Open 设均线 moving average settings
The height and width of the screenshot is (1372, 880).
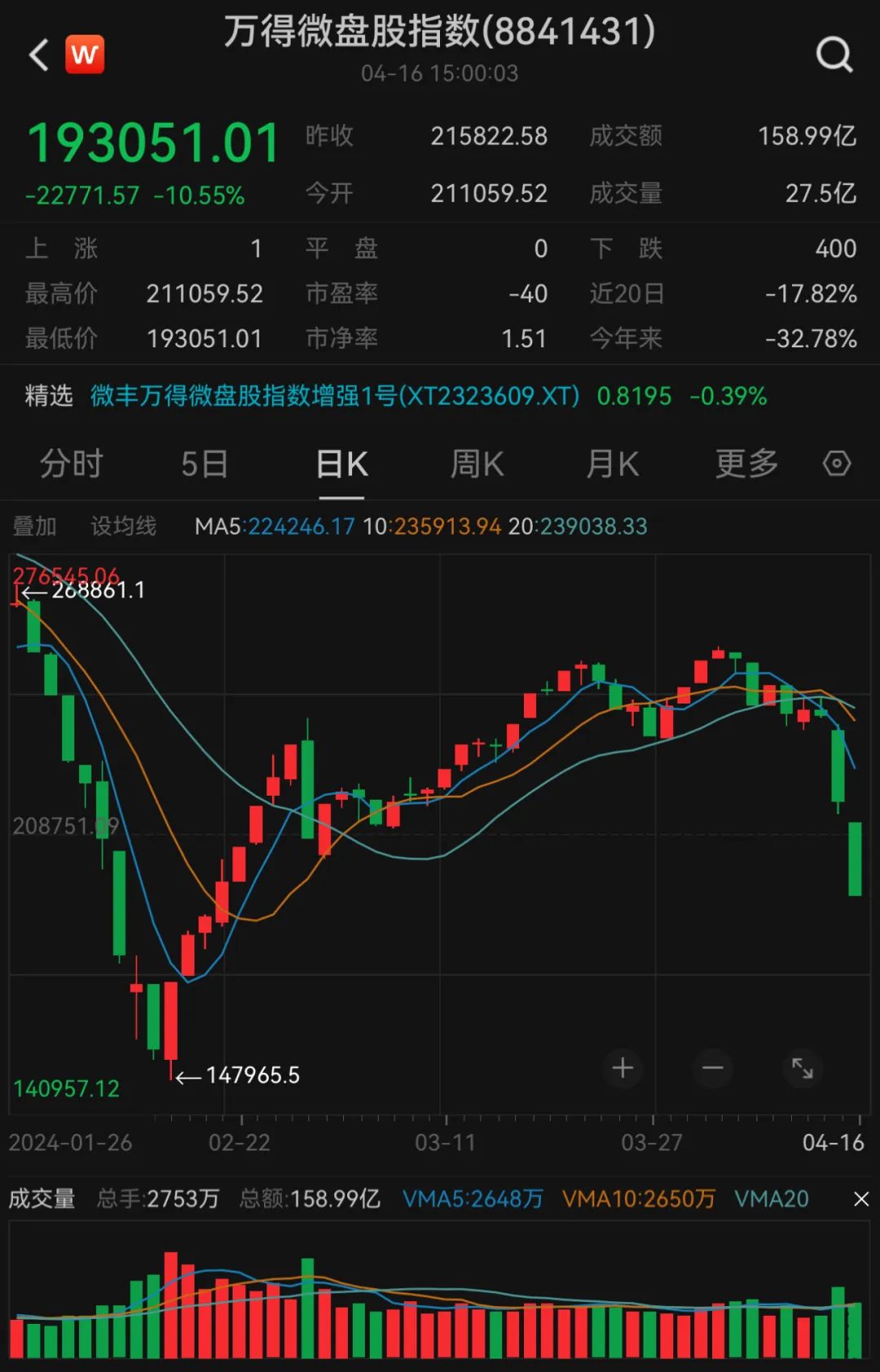click(123, 527)
